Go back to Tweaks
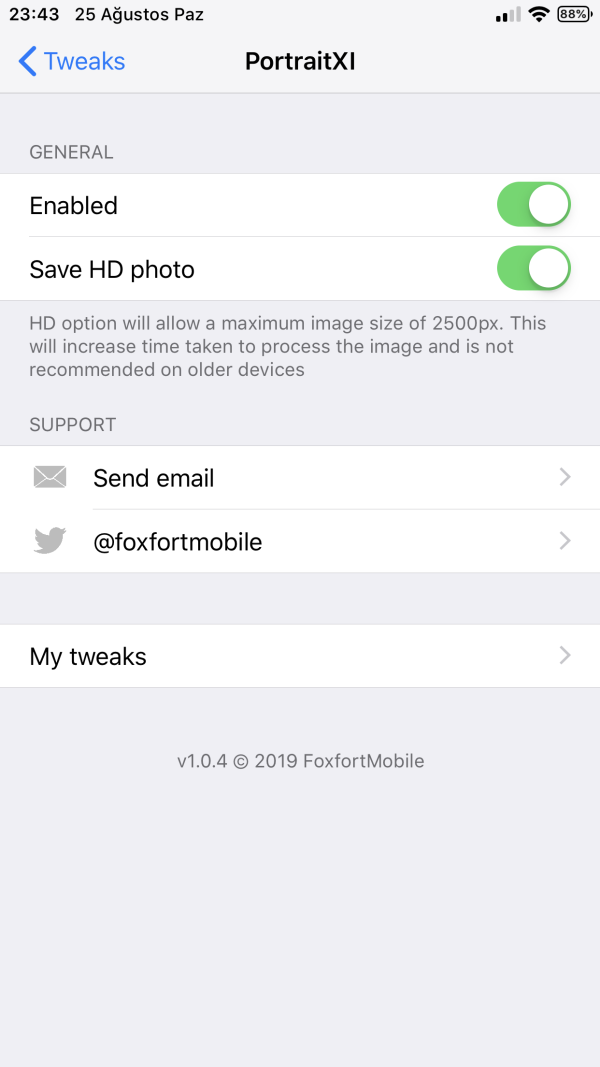This screenshot has height=1067, width=600. tap(72, 61)
